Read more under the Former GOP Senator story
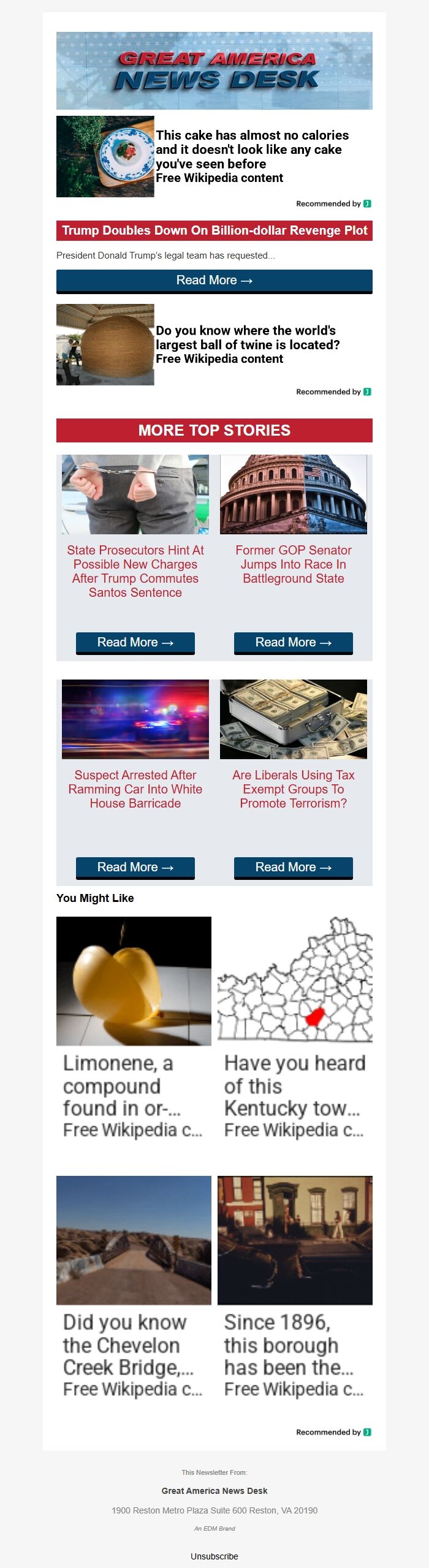 click(294, 642)
